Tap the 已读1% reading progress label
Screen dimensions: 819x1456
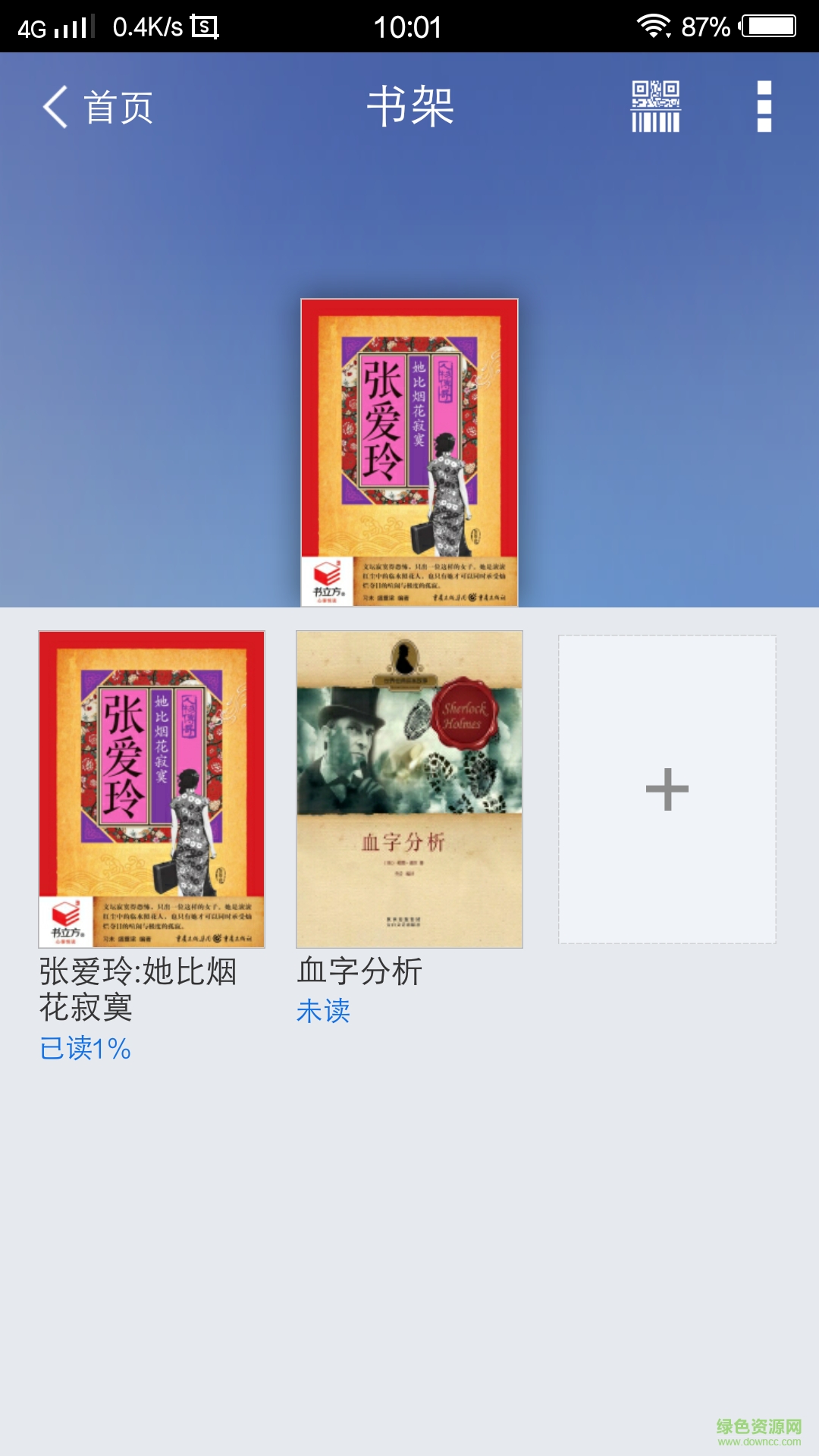click(85, 1049)
